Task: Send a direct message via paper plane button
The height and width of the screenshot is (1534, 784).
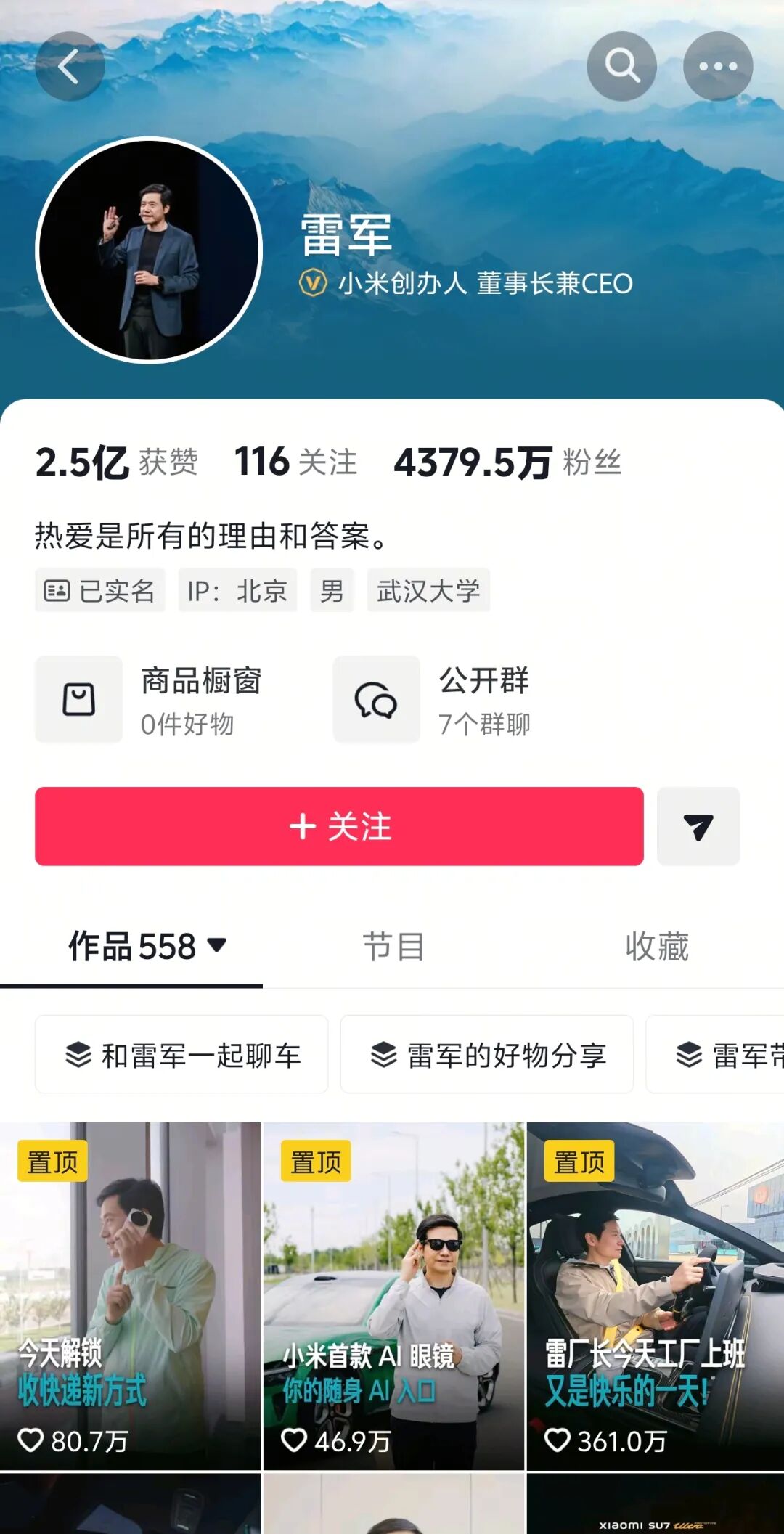Action: click(698, 826)
